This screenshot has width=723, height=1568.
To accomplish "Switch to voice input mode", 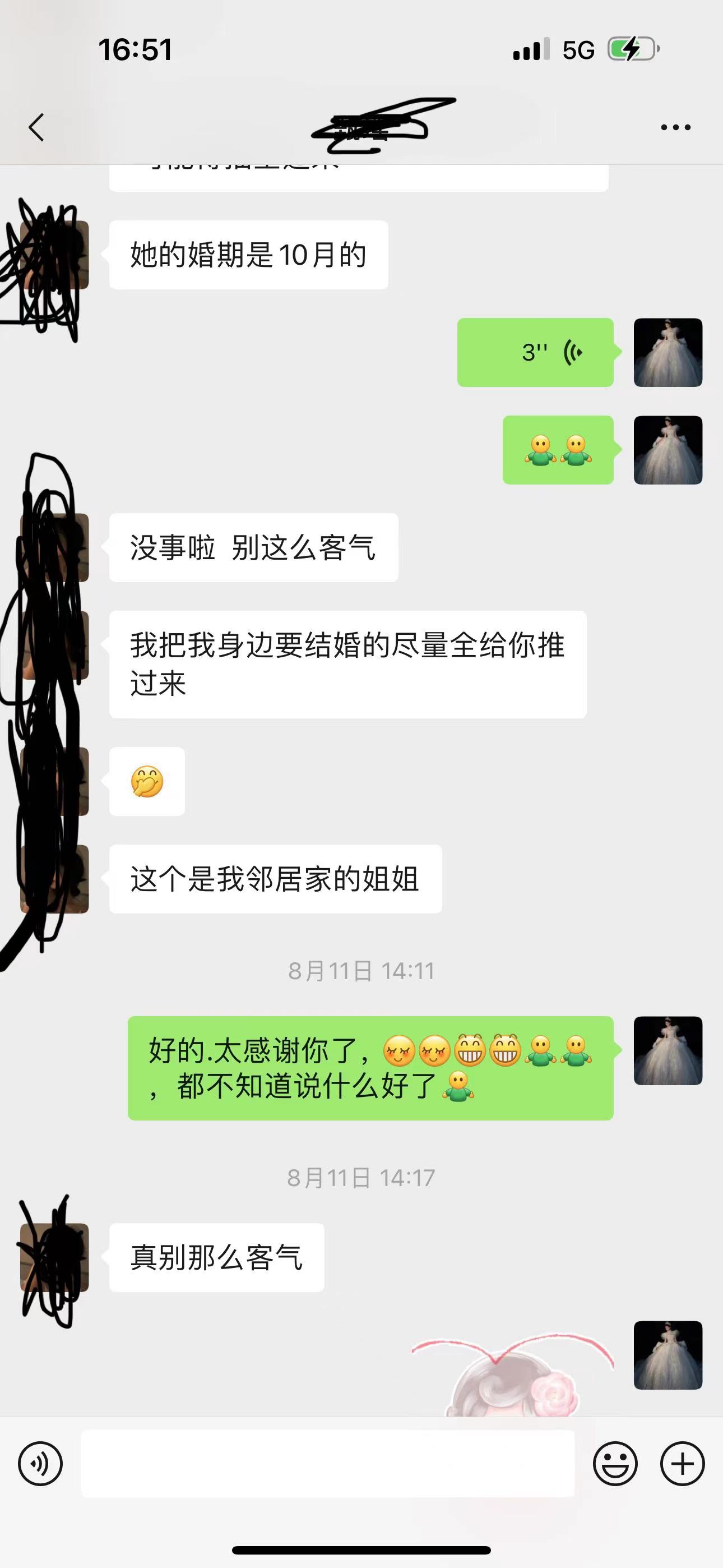I will point(40,1463).
